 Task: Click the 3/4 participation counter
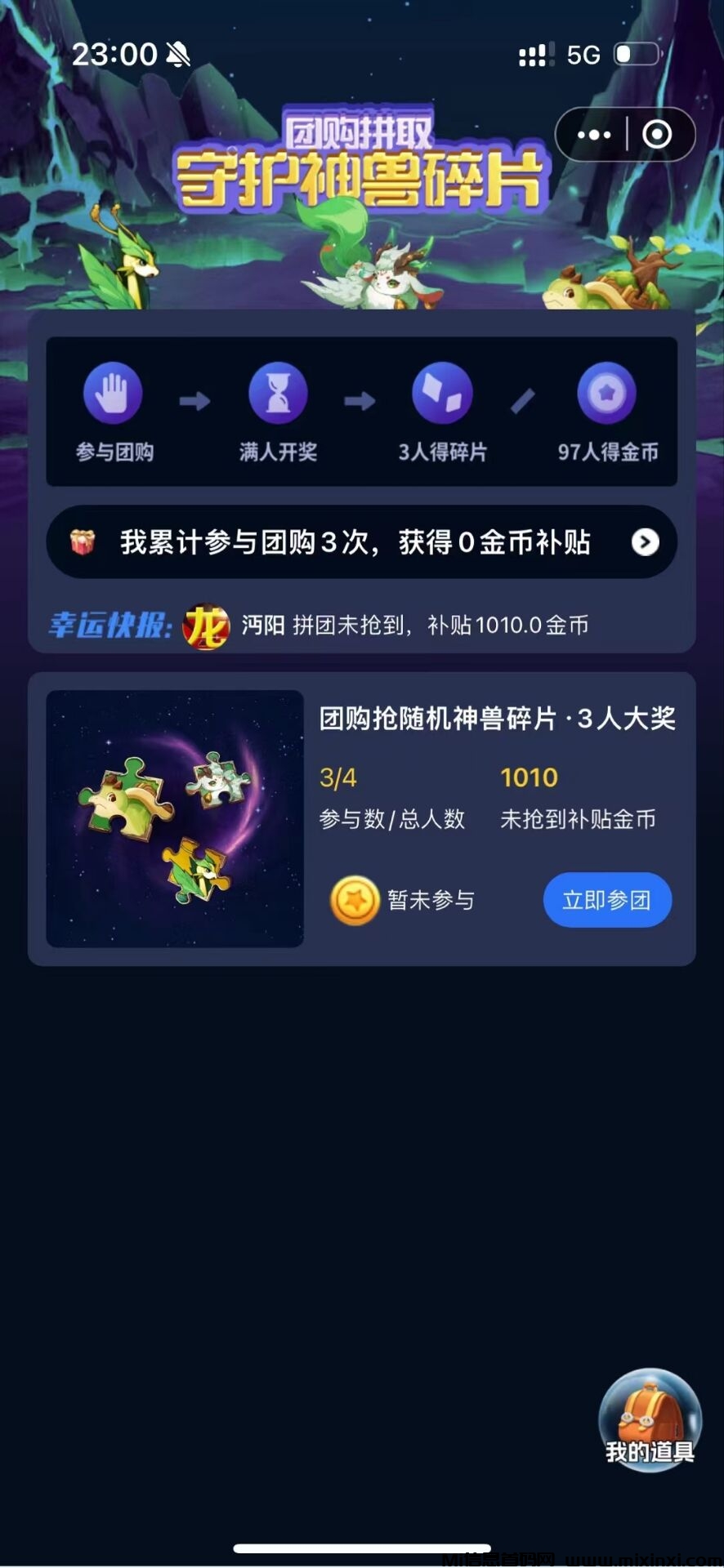337,777
